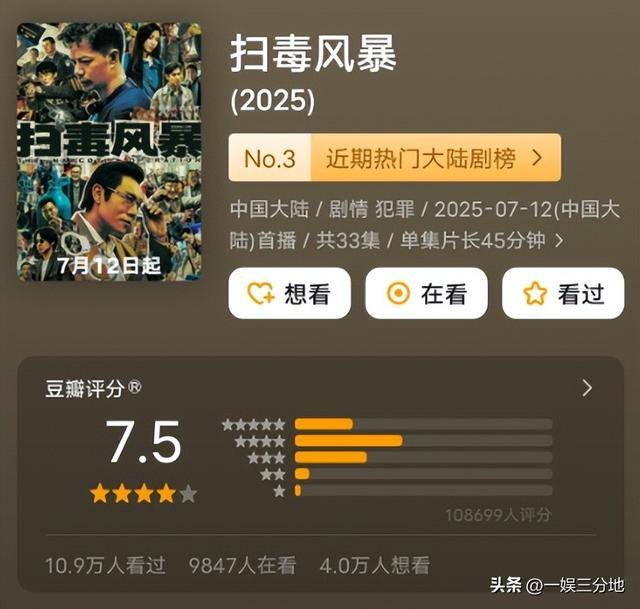This screenshot has width=640, height=609.
Task: Expand the drama info details line
Action: click(x=559, y=240)
